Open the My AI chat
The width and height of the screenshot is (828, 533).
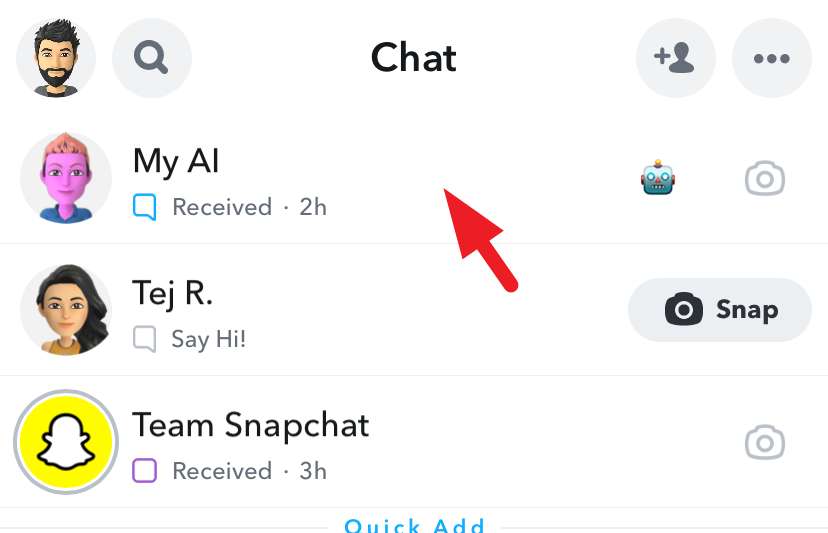point(414,178)
